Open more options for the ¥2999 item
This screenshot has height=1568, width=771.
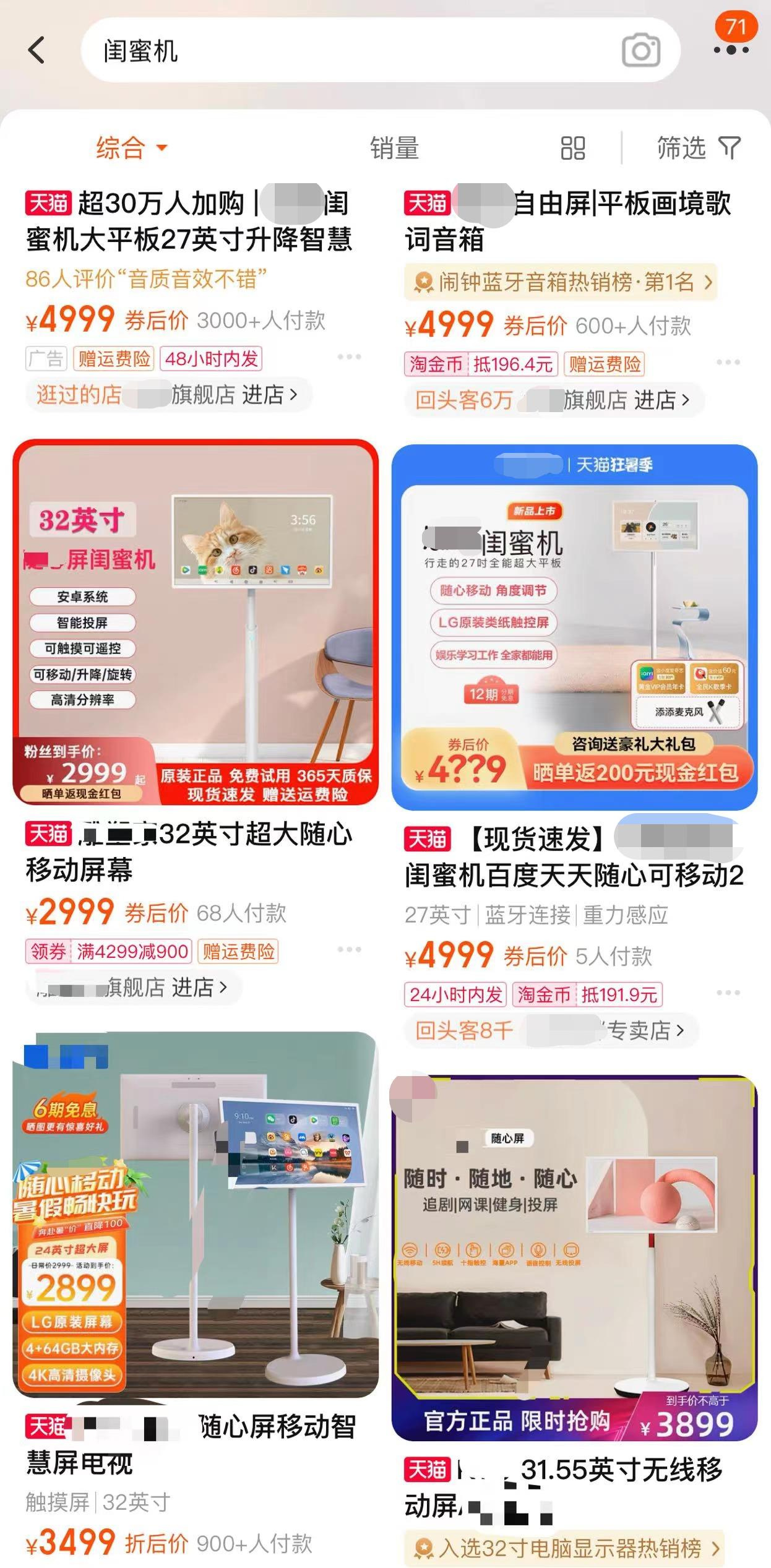(349, 949)
